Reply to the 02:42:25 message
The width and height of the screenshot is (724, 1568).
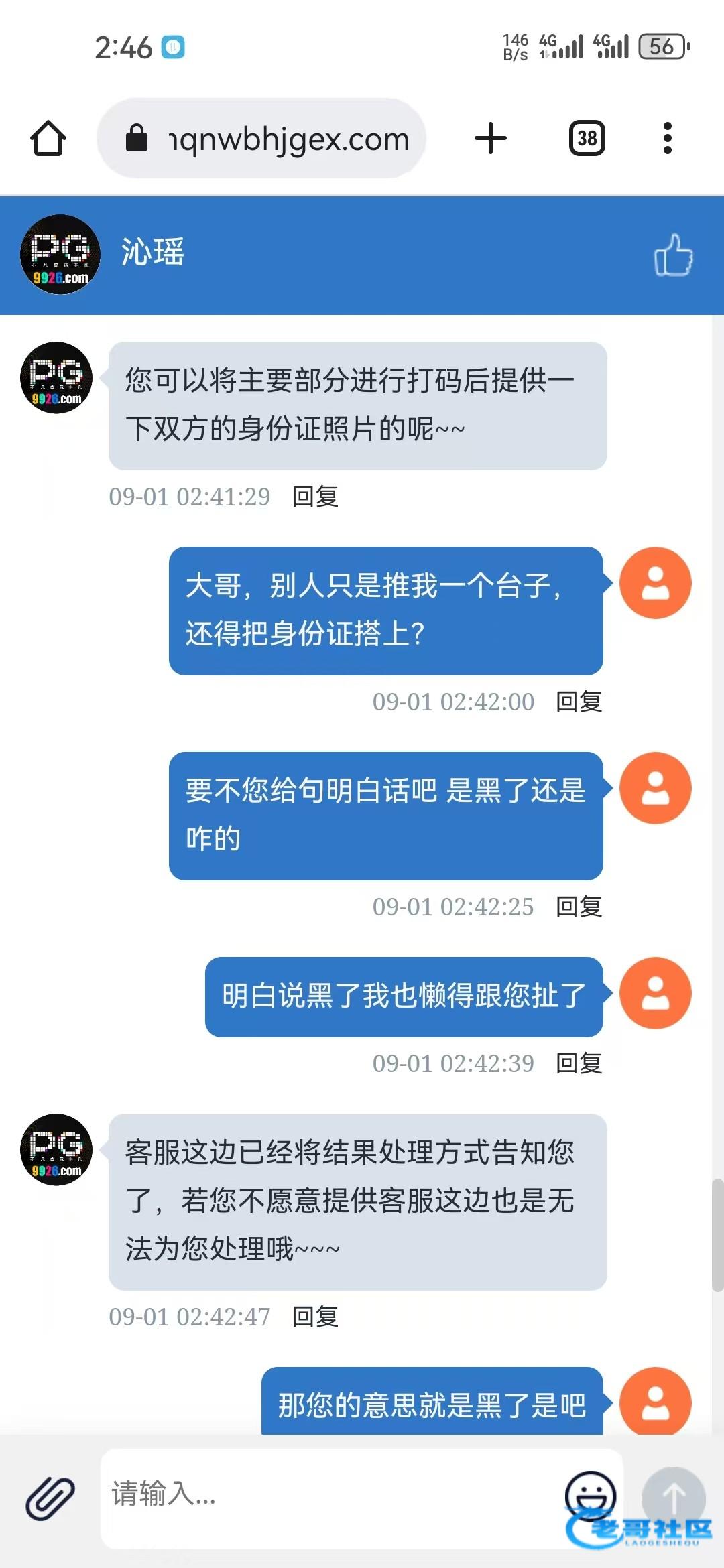[x=579, y=907]
